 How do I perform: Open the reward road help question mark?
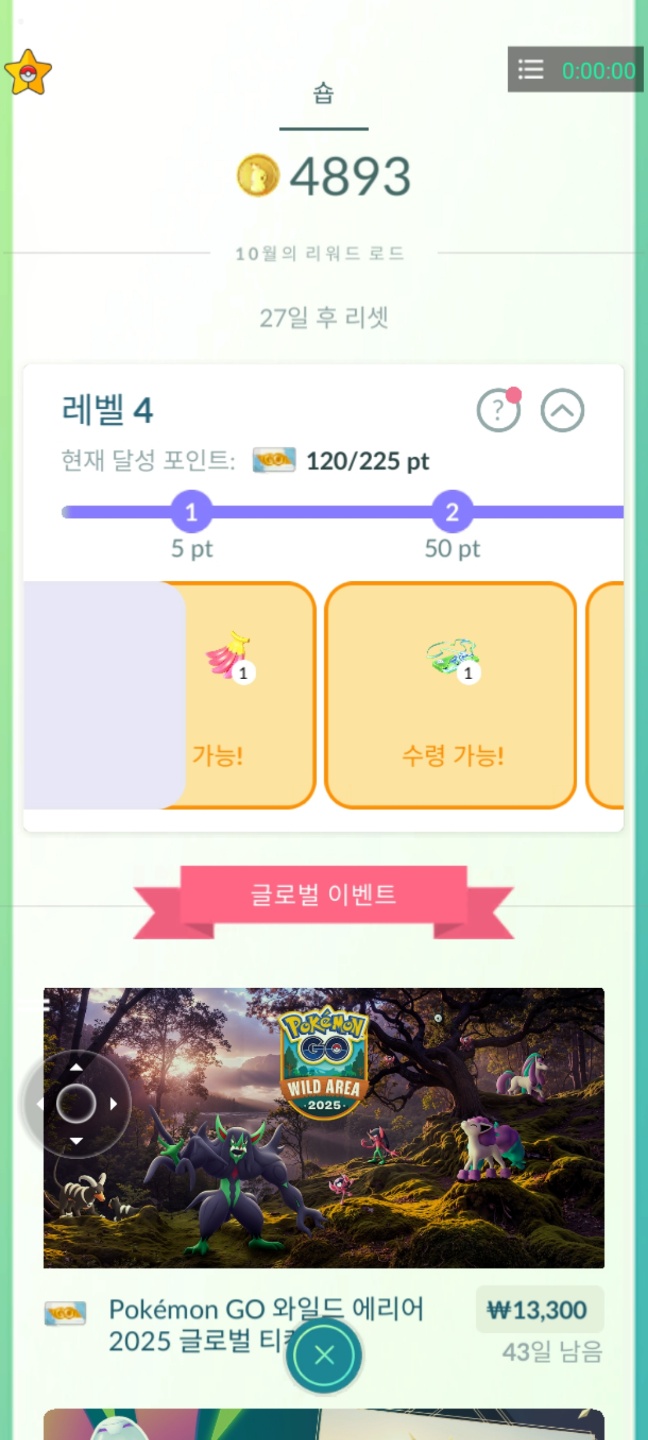tap(498, 410)
